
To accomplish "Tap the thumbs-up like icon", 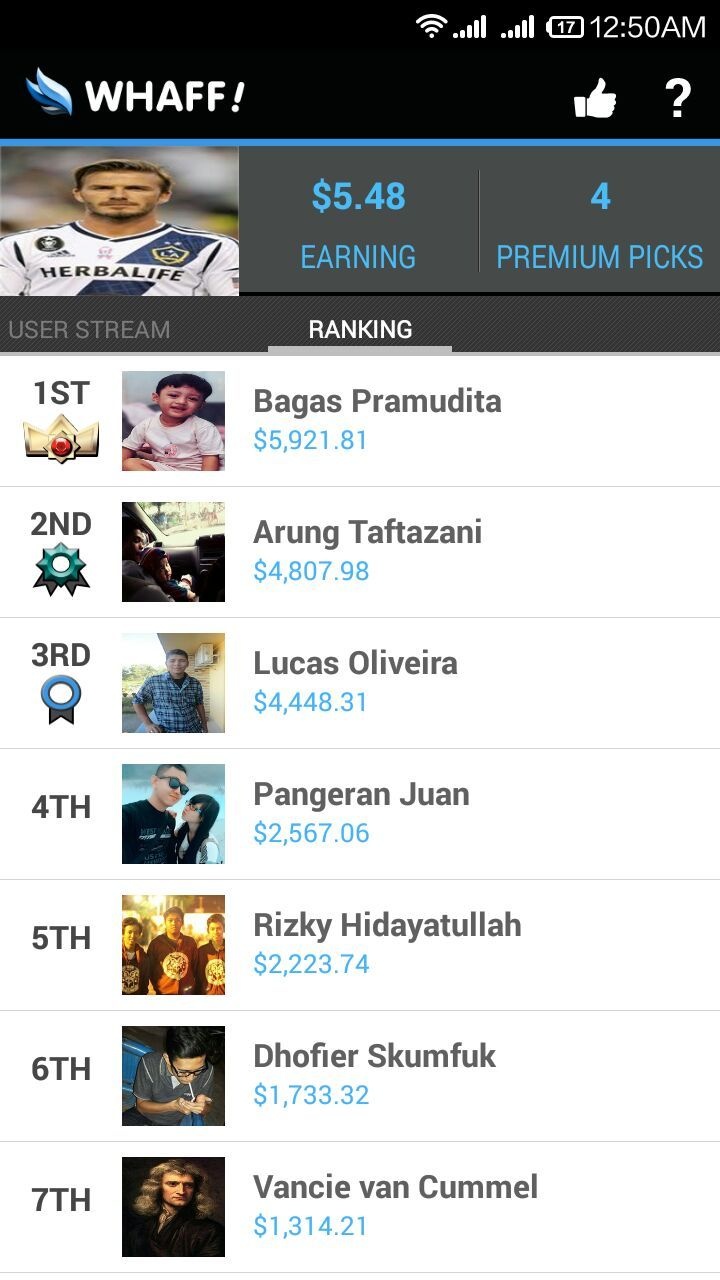I will click(x=595, y=98).
